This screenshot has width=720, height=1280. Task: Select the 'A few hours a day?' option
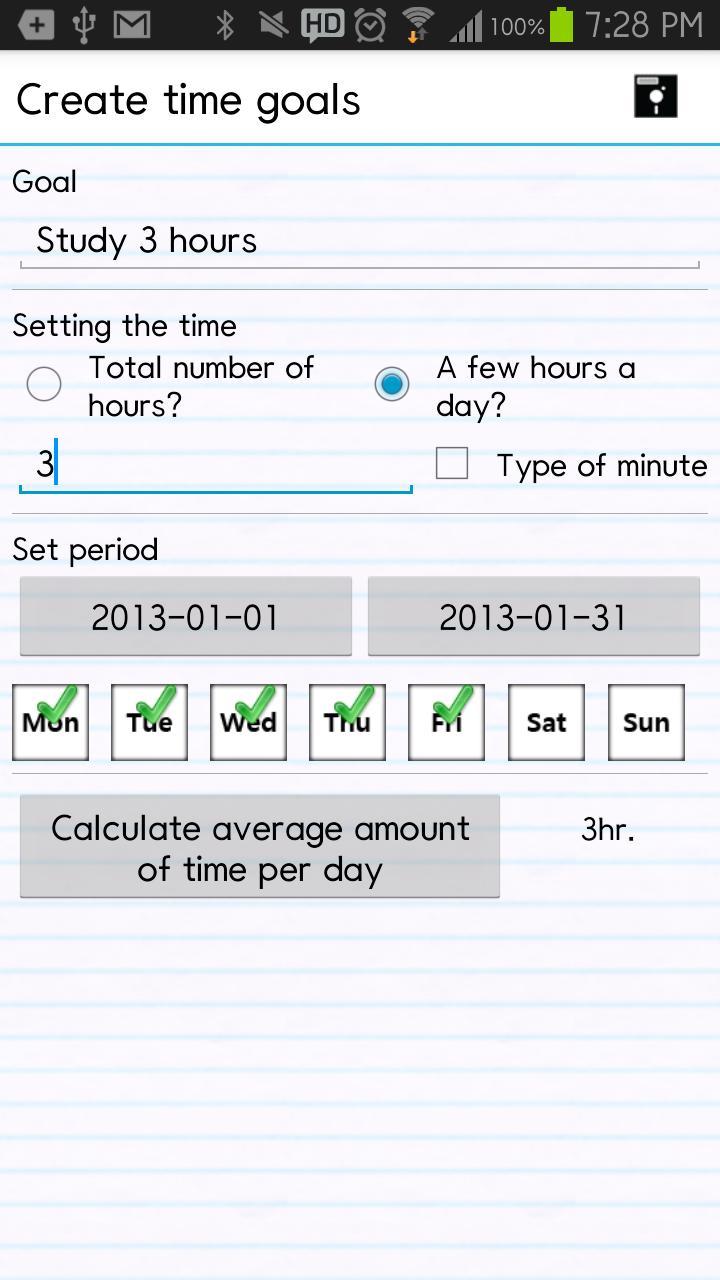[x=391, y=383]
